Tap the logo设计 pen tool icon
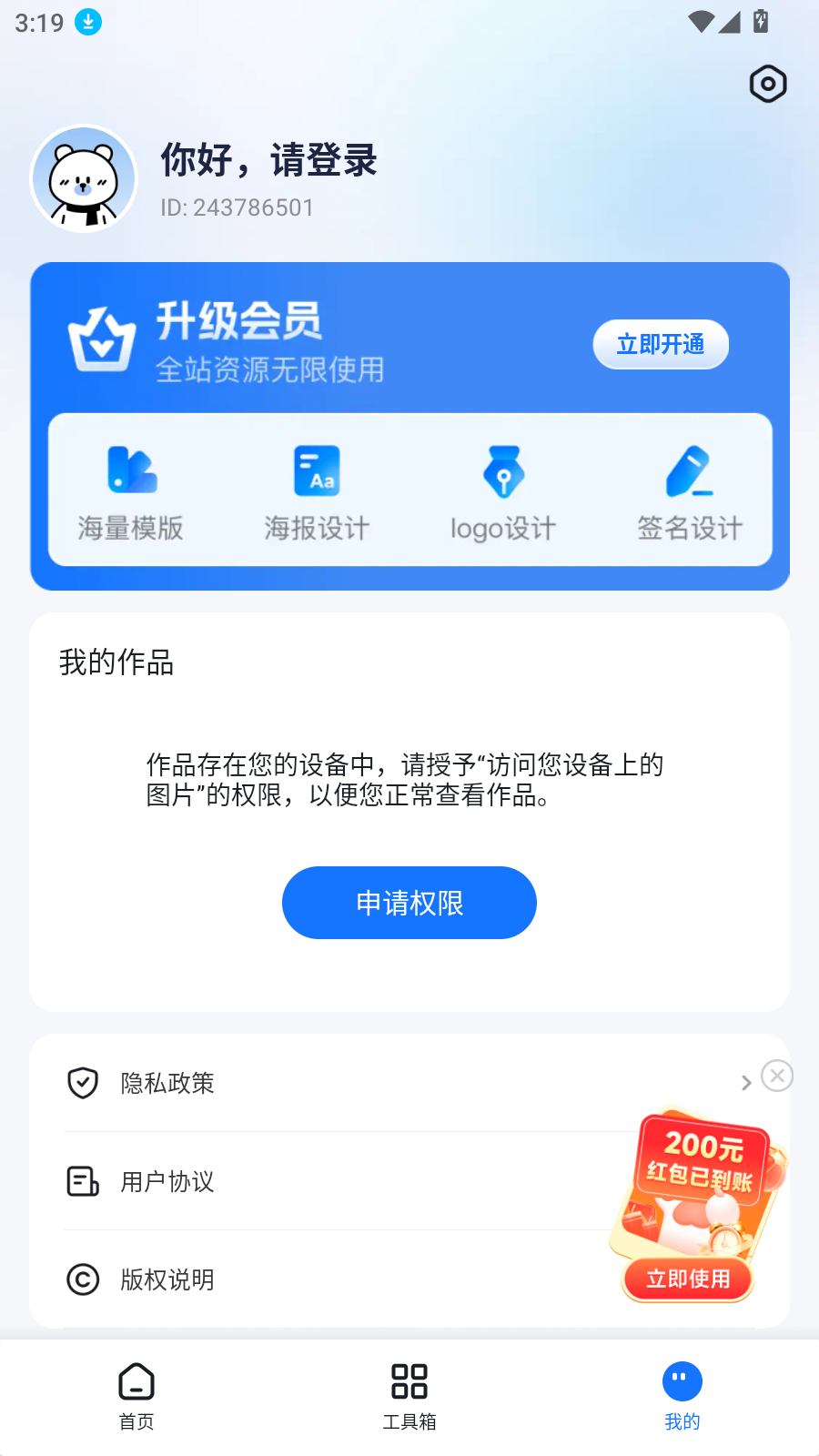819x1456 pixels. pos(503,470)
